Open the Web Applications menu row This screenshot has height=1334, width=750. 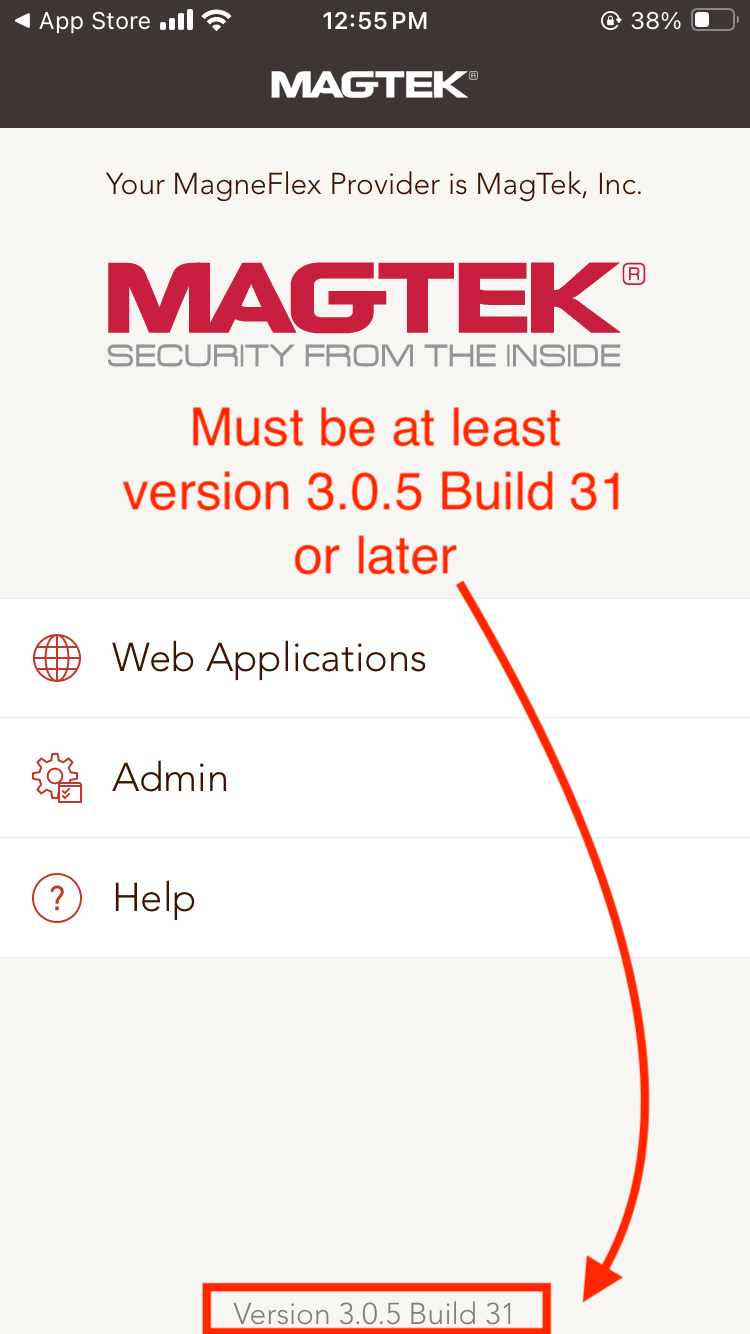270,658
